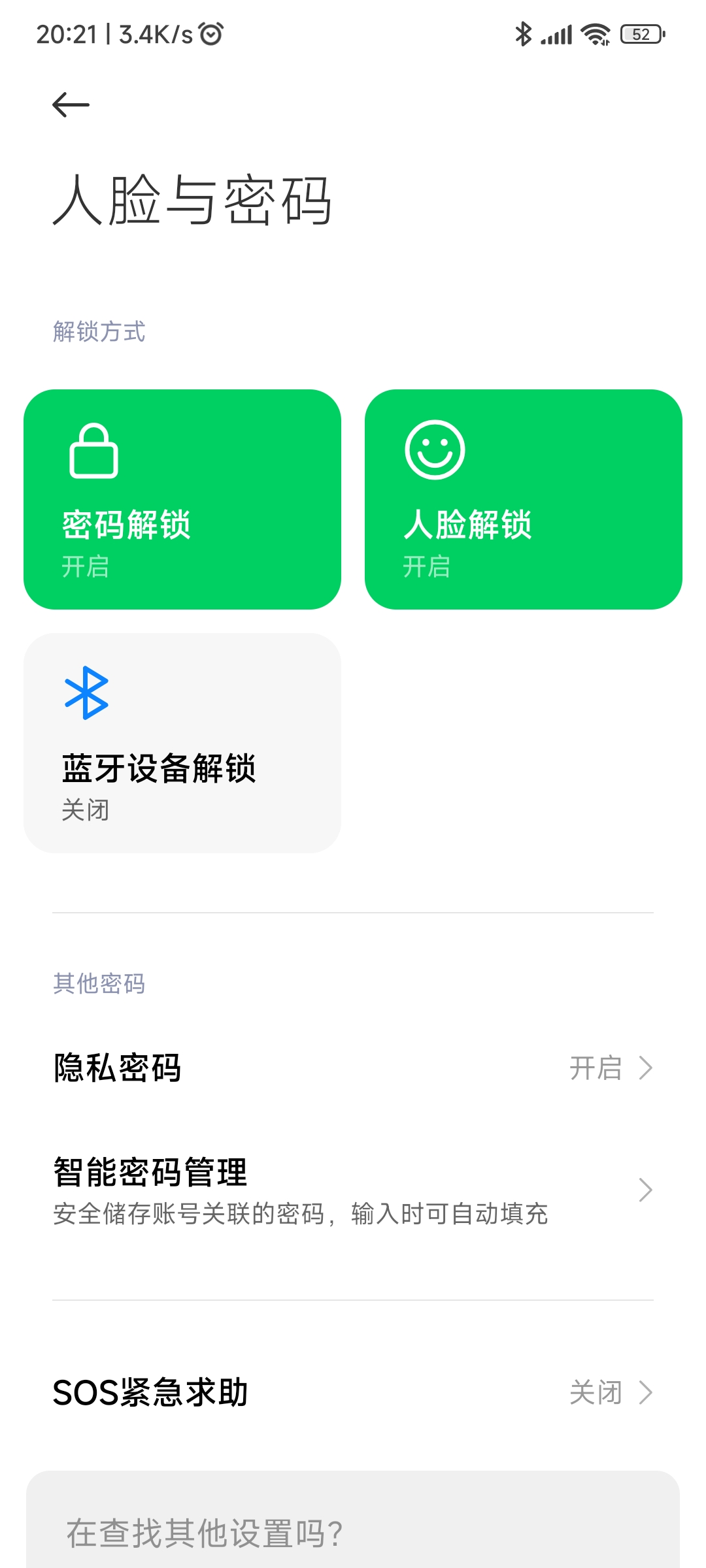The height and width of the screenshot is (1568, 706).
Task: Open the 密码解锁 card
Action: [182, 499]
